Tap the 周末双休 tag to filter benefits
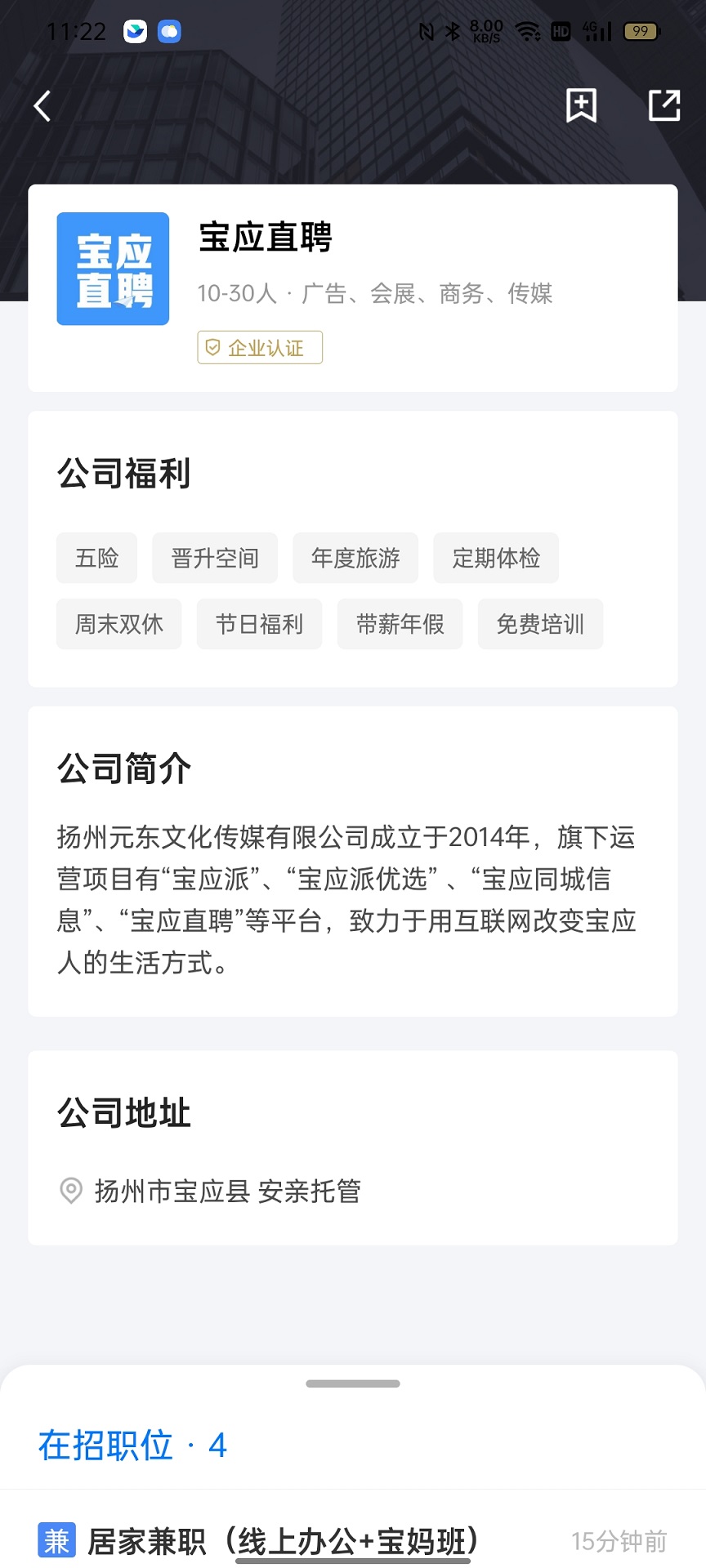706x1568 pixels. pos(118,623)
